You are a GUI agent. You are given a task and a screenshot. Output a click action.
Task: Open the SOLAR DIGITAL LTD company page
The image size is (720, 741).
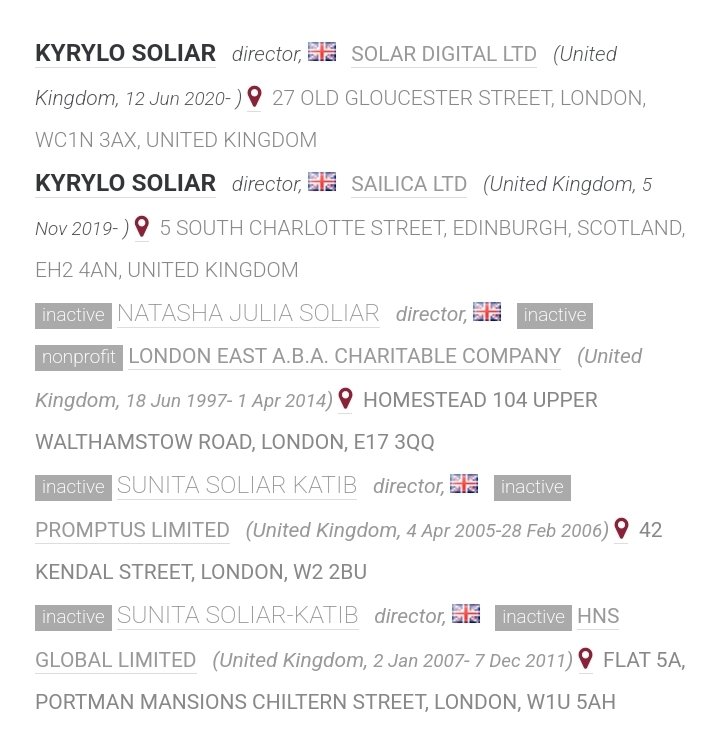coord(443,55)
